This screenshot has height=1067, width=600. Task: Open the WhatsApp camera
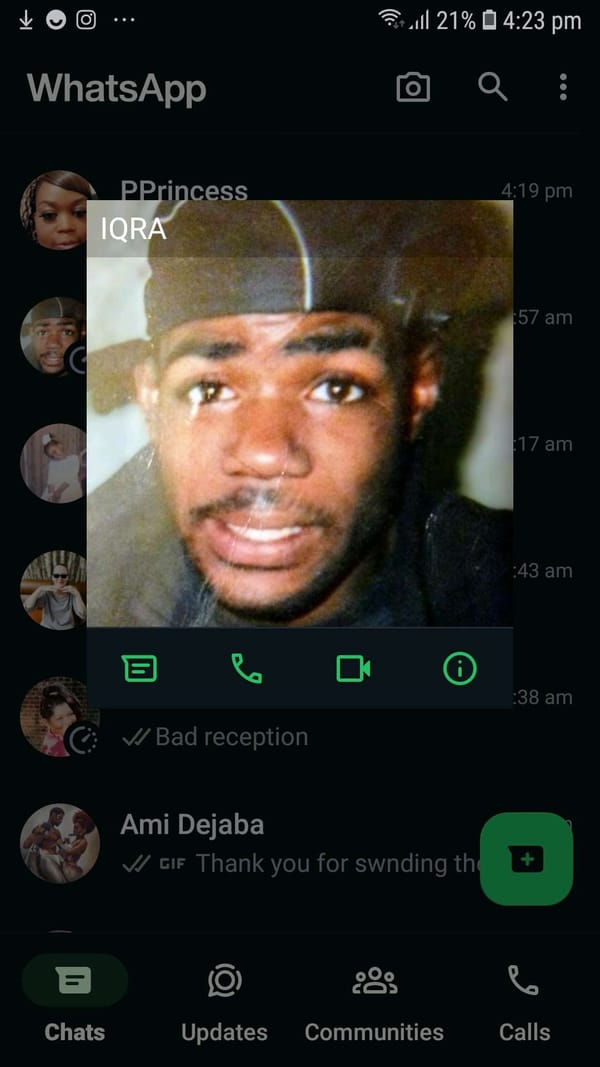point(413,88)
